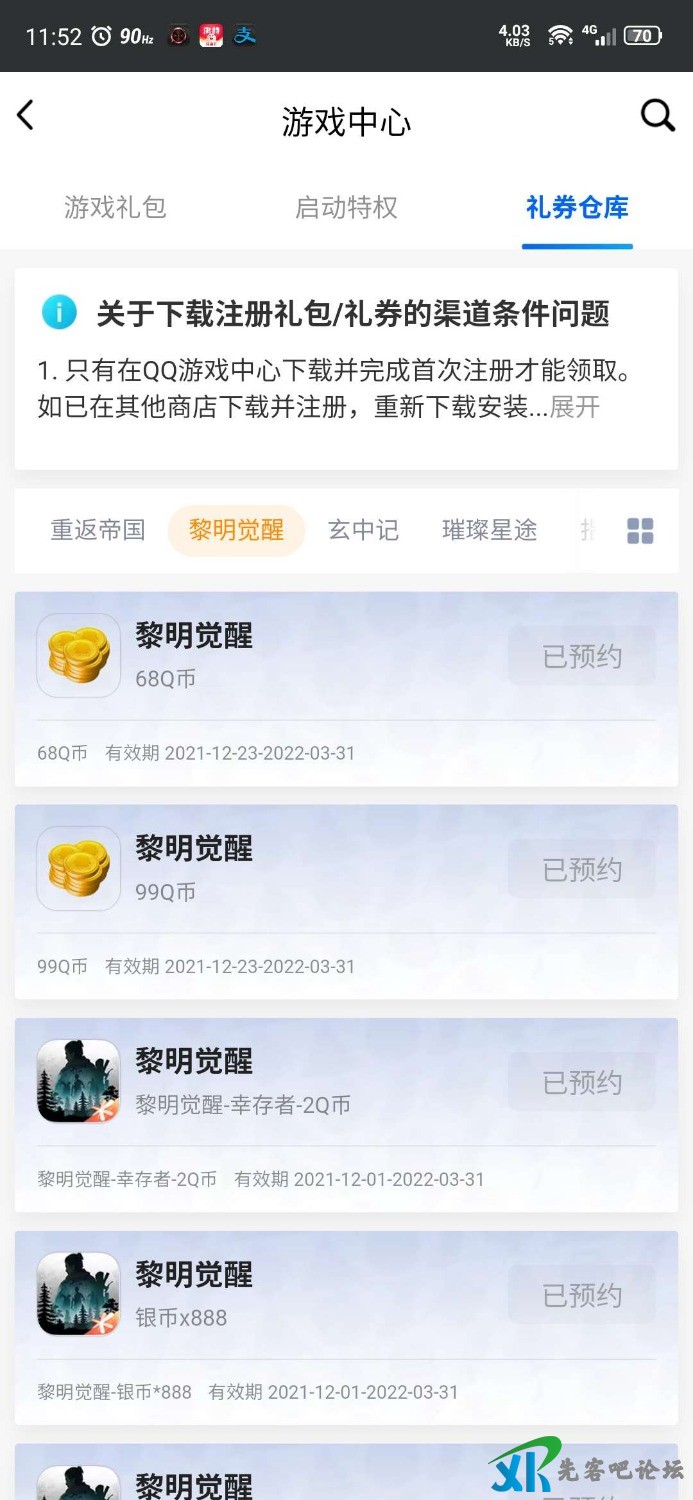
Task: Tap 已预约 on the 68Q币 coupon
Action: [x=582, y=656]
